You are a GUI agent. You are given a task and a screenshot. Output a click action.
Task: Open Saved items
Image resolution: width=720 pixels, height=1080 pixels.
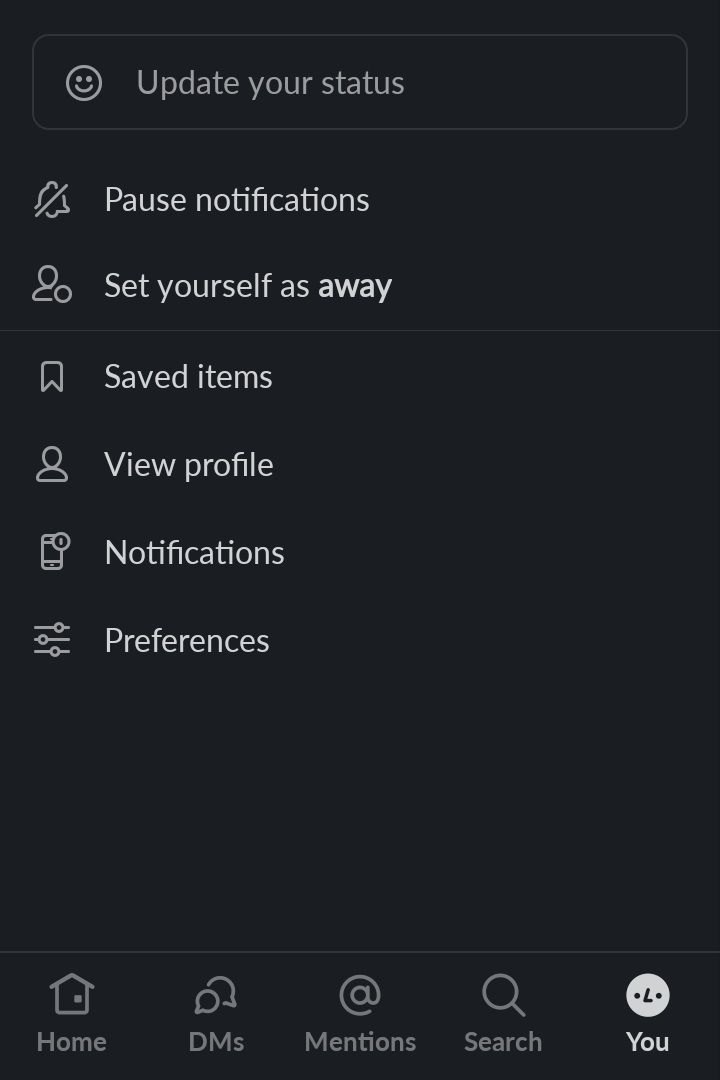(x=188, y=377)
